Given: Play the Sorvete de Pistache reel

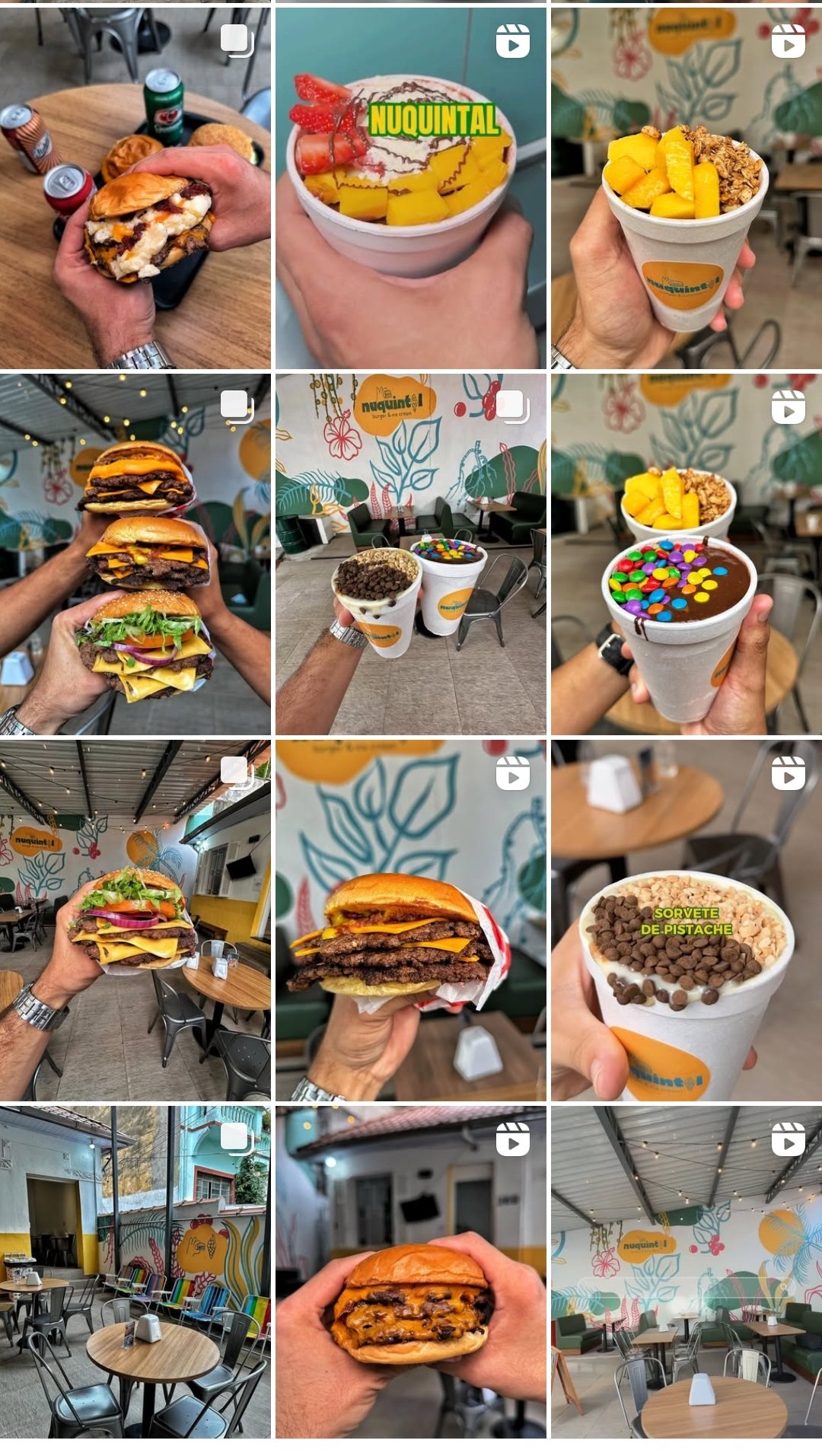Looking at the screenshot, I should [x=686, y=920].
